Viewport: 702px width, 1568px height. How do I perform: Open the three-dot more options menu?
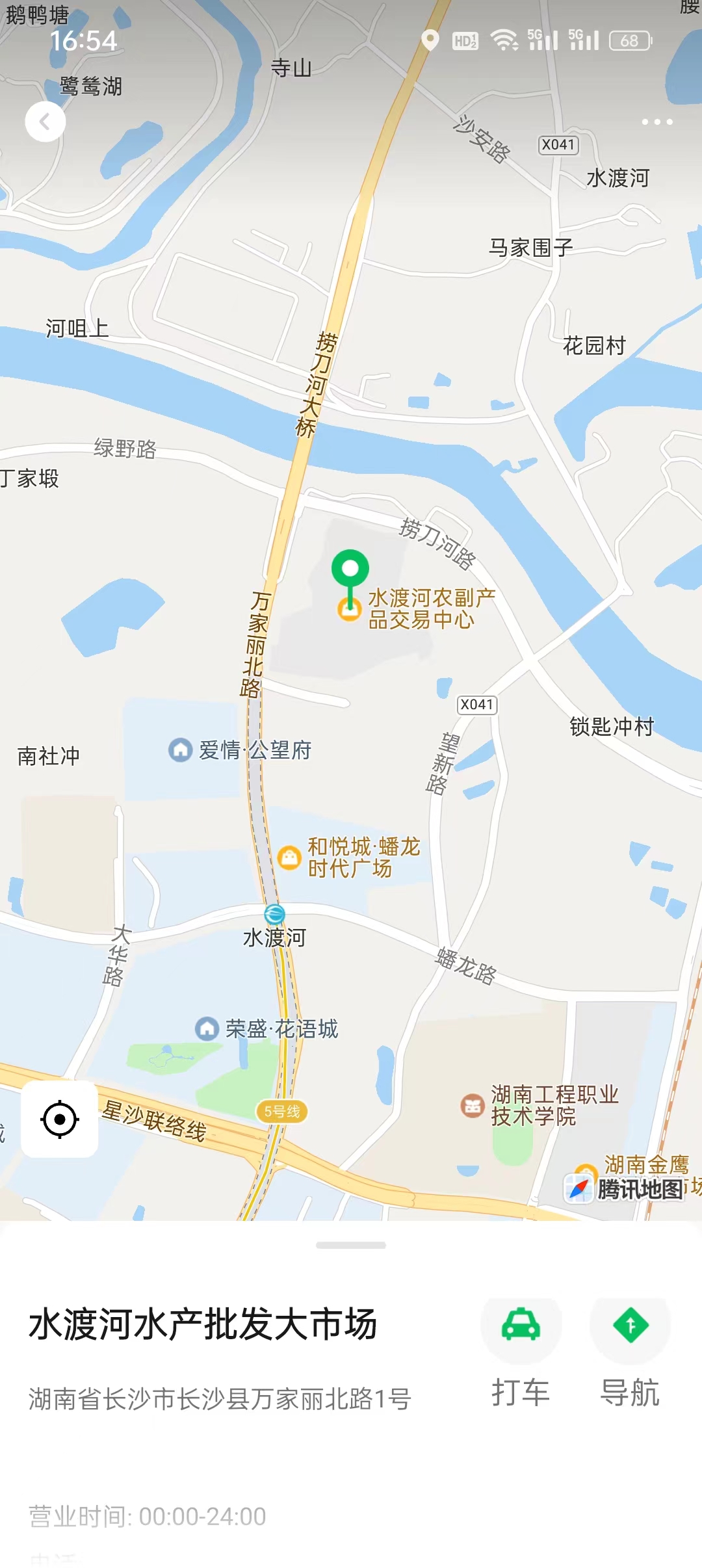click(x=656, y=122)
